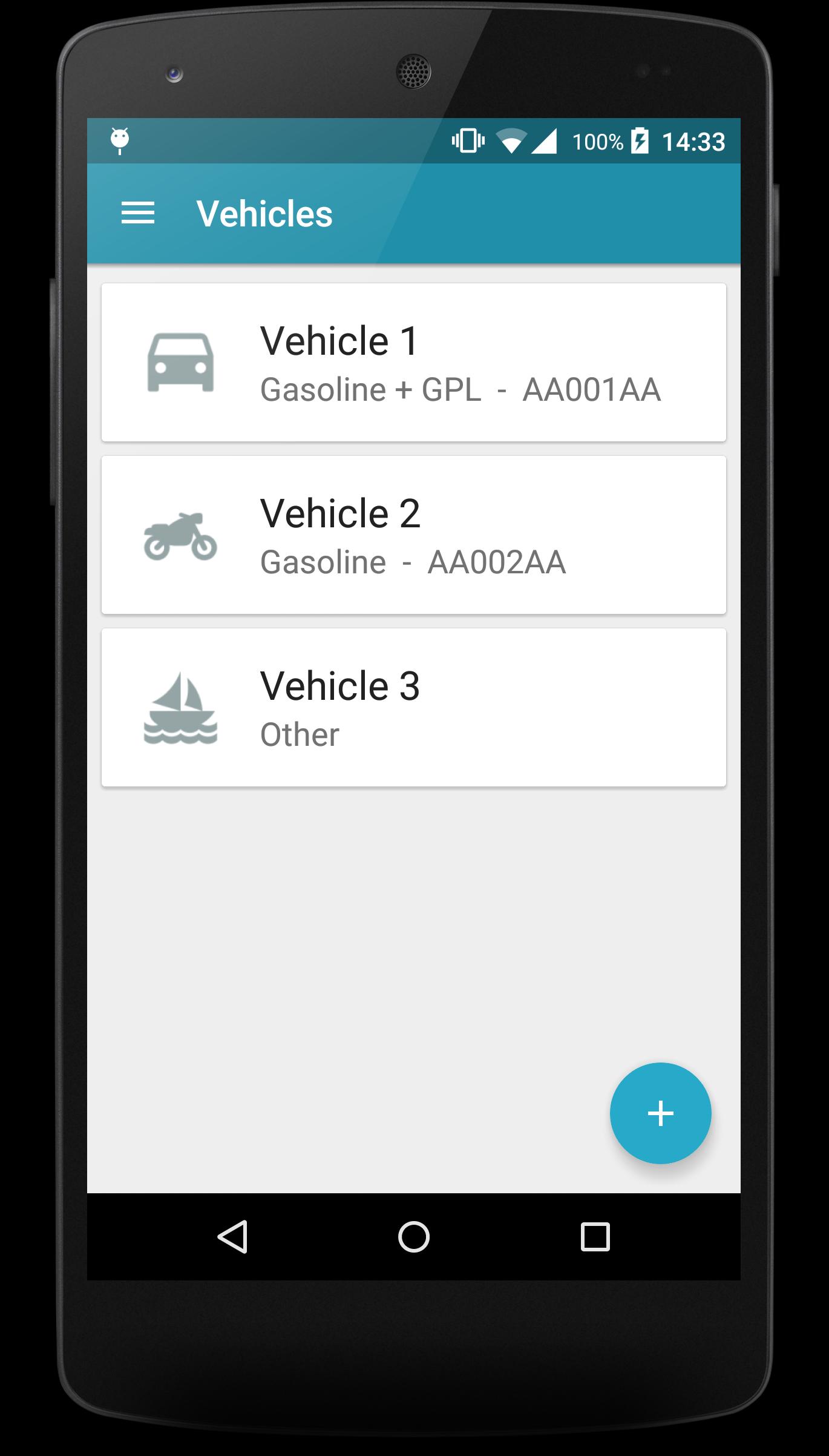Open the hamburger navigation drawer

pos(138,213)
